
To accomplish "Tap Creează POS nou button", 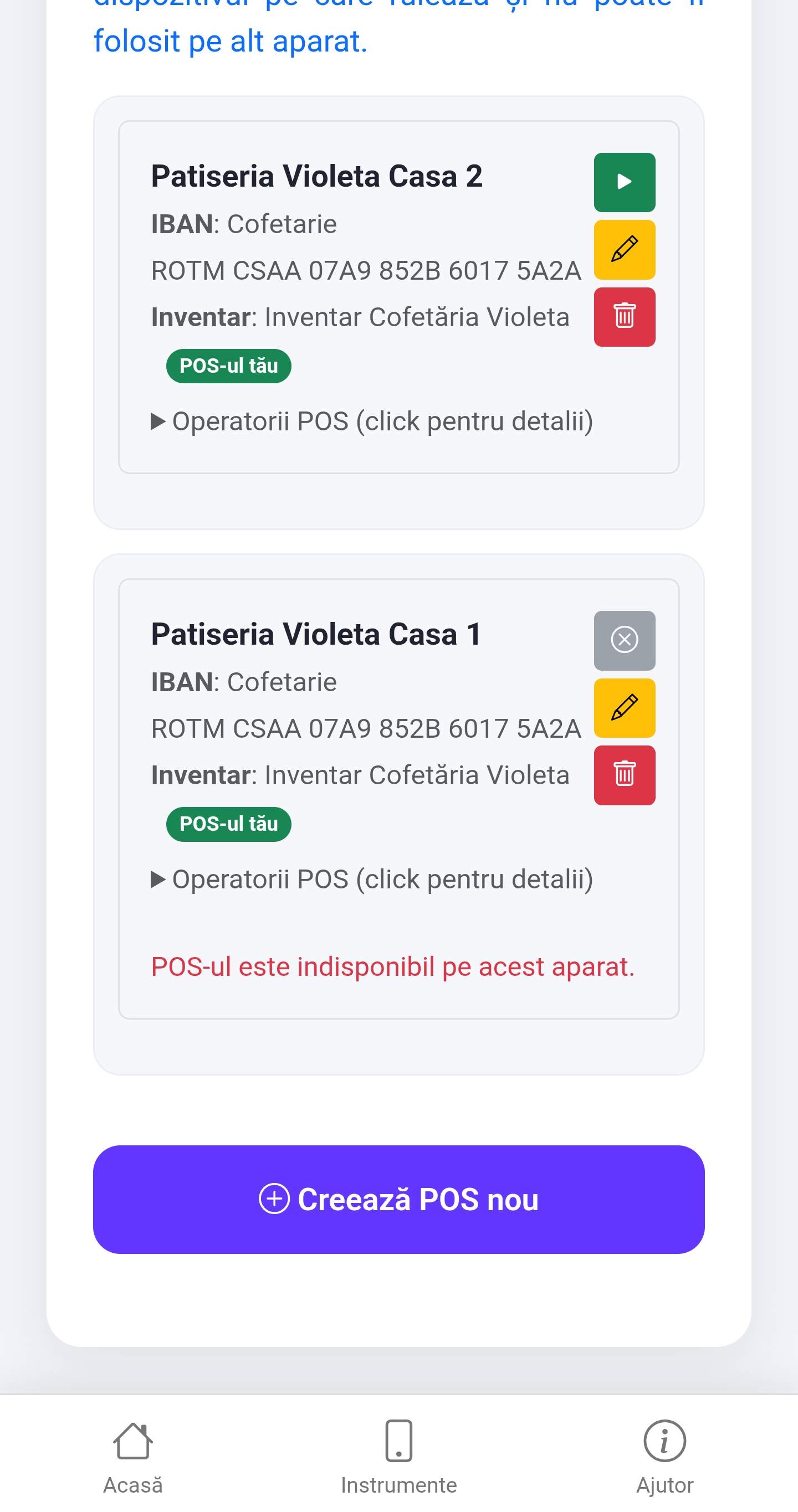I will [x=398, y=1199].
